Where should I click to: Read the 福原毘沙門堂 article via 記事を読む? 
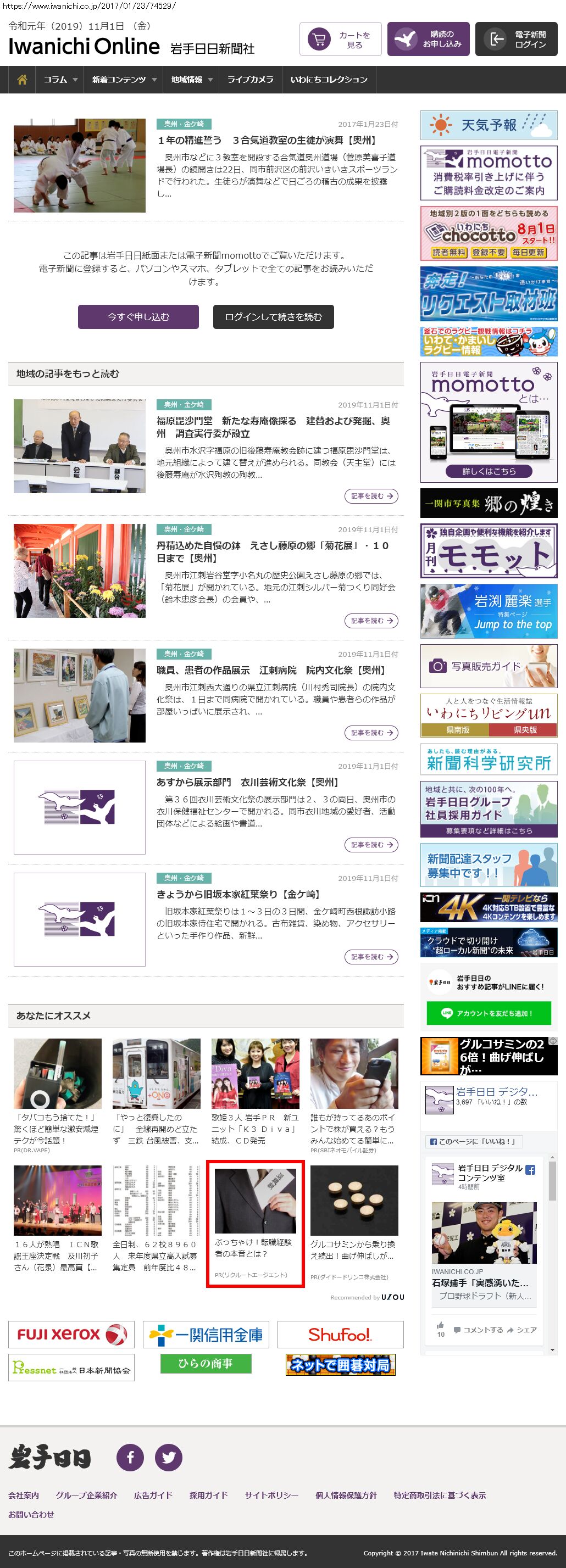[x=371, y=496]
